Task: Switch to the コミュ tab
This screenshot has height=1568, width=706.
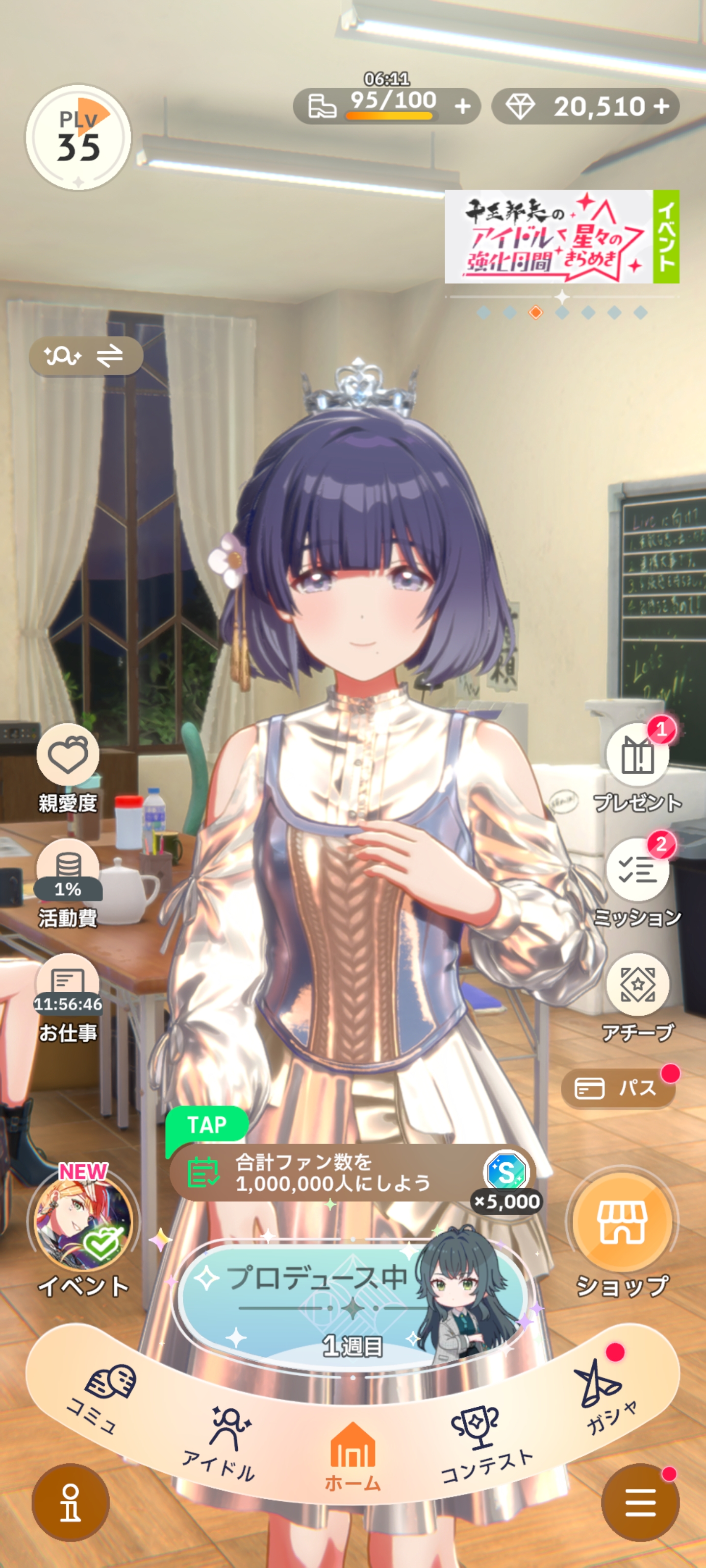Action: pyautogui.click(x=101, y=1400)
